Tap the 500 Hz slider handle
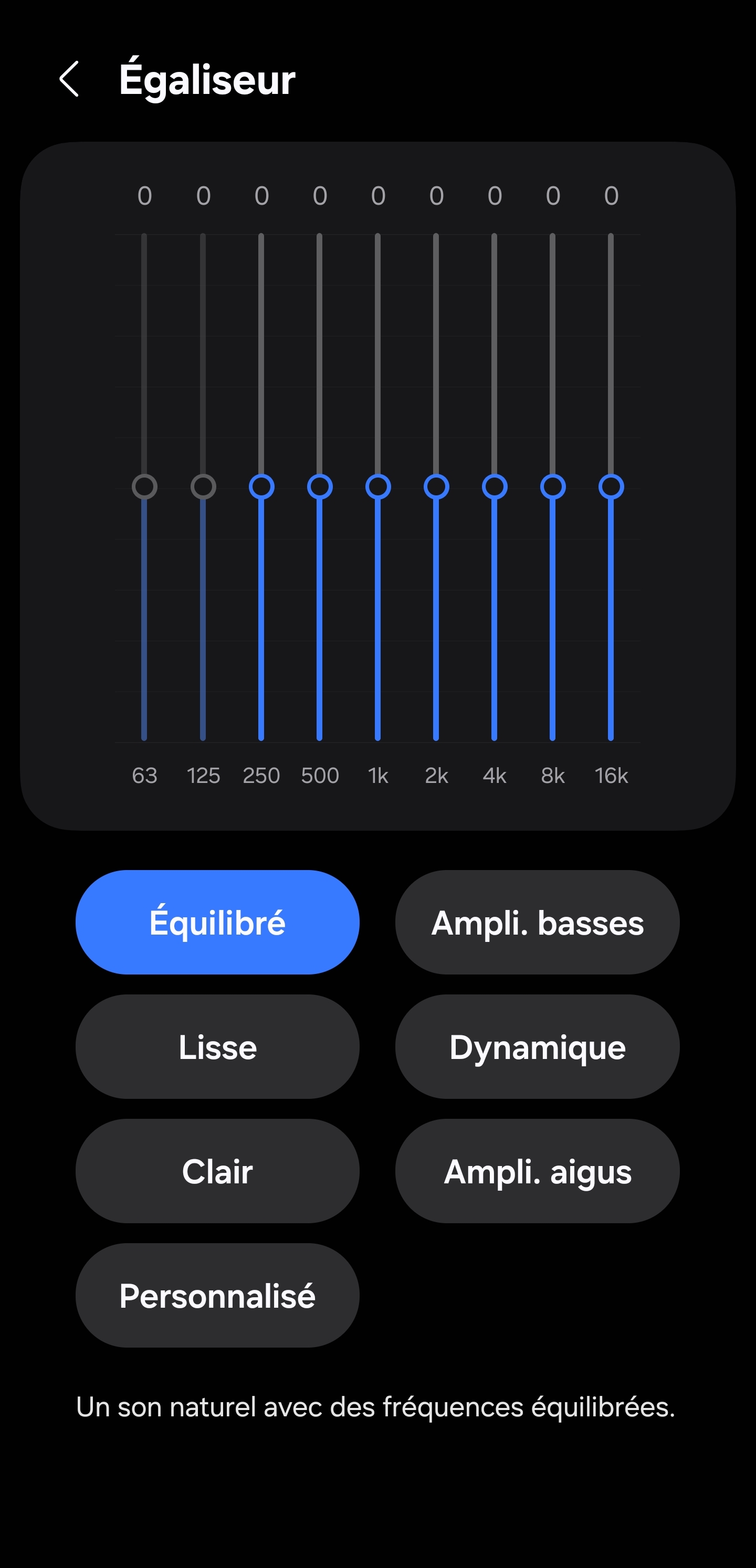 [320, 487]
